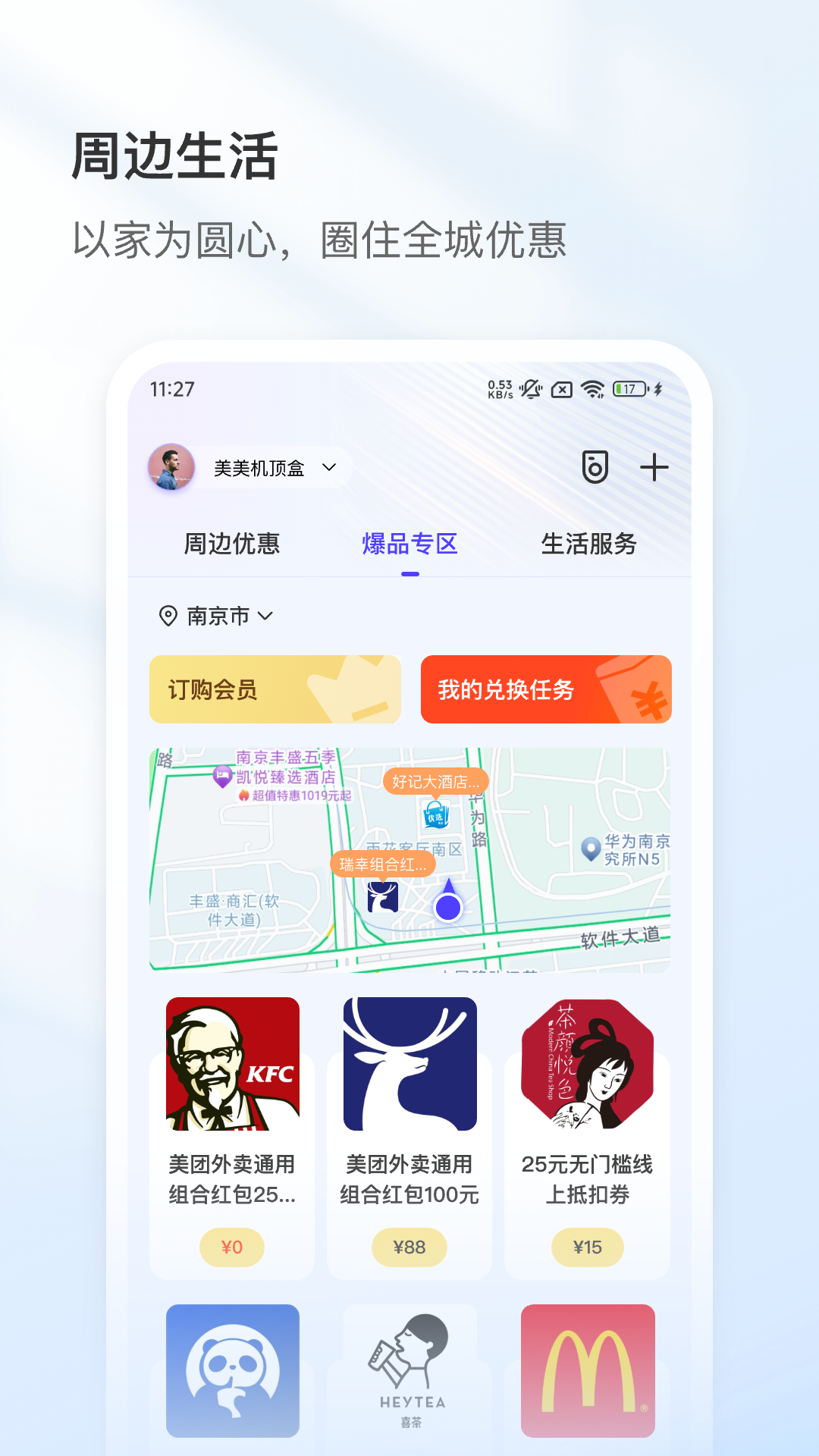The image size is (819, 1456).
Task: Click the McDonald's golden arches logo
Action: coord(588,1374)
